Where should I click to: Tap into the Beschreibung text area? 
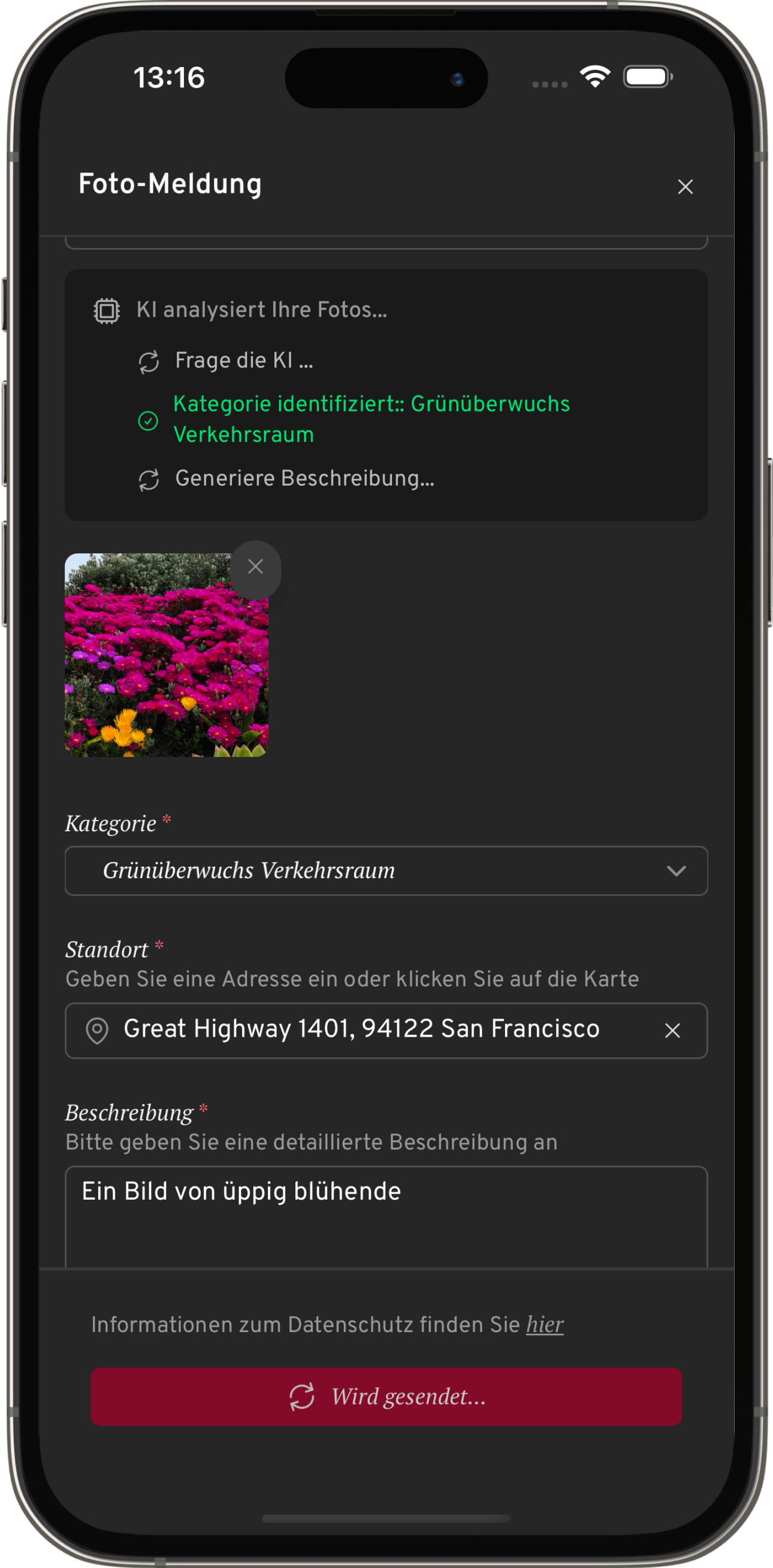tap(386, 1218)
